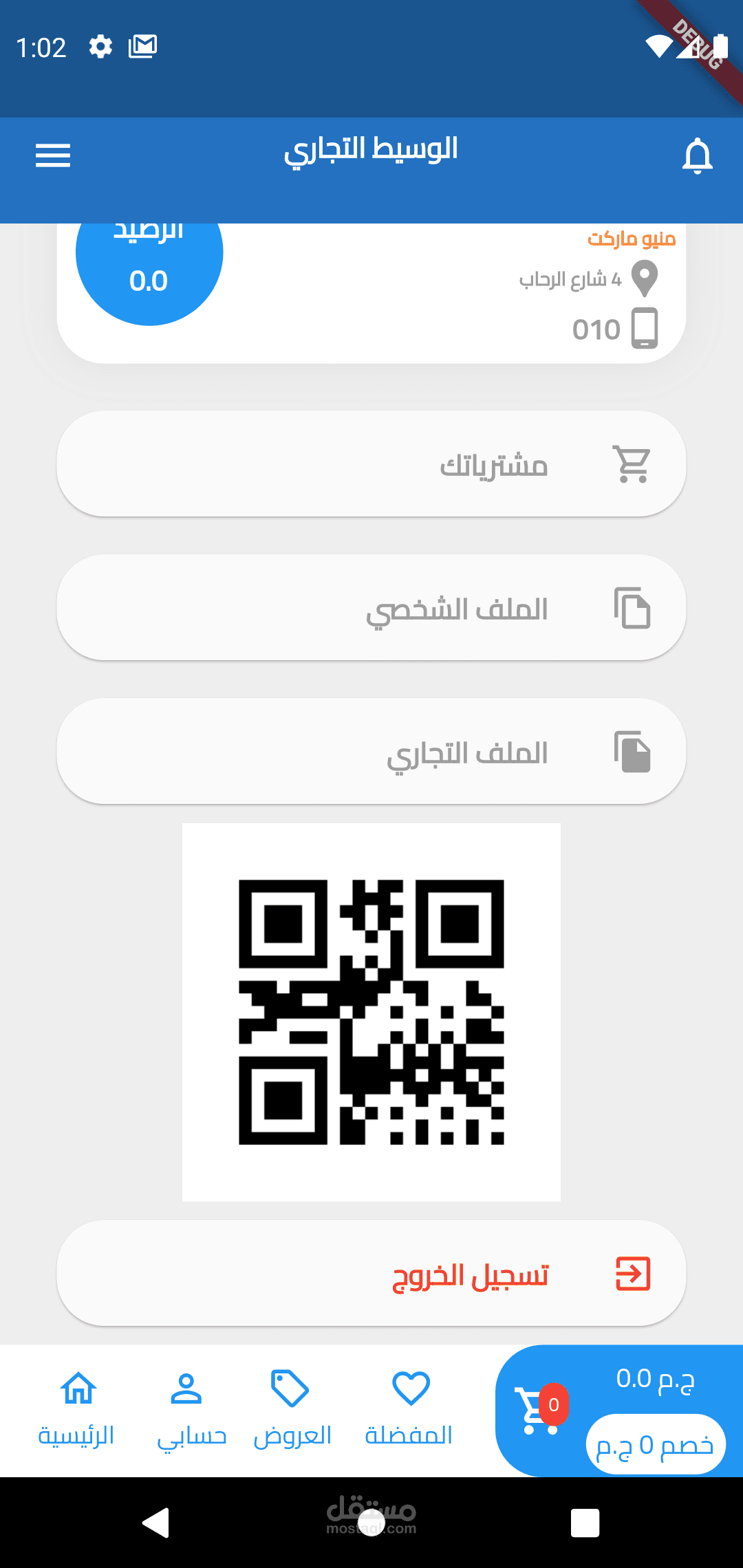Go back using system back button

coord(156,1522)
